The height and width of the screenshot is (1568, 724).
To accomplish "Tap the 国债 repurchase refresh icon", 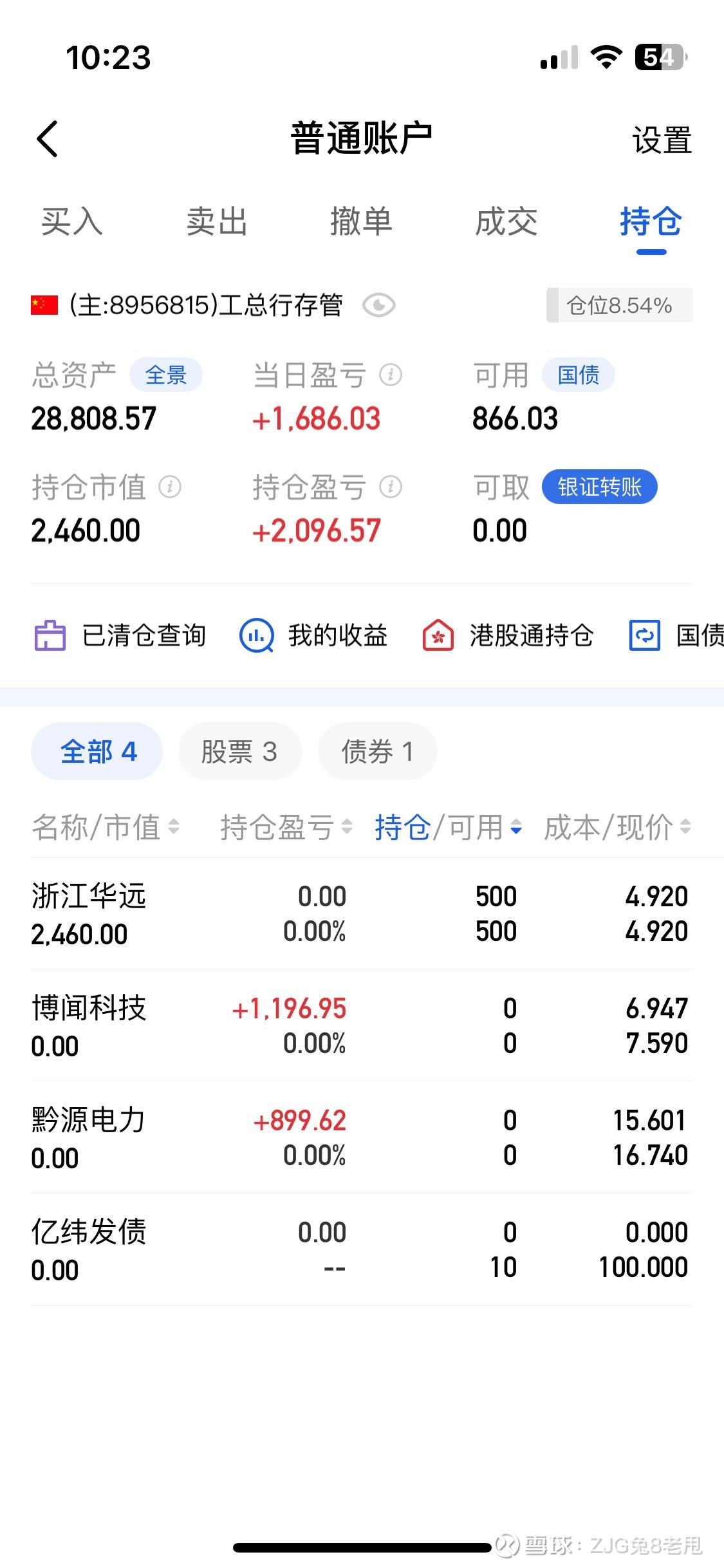I will click(x=645, y=636).
